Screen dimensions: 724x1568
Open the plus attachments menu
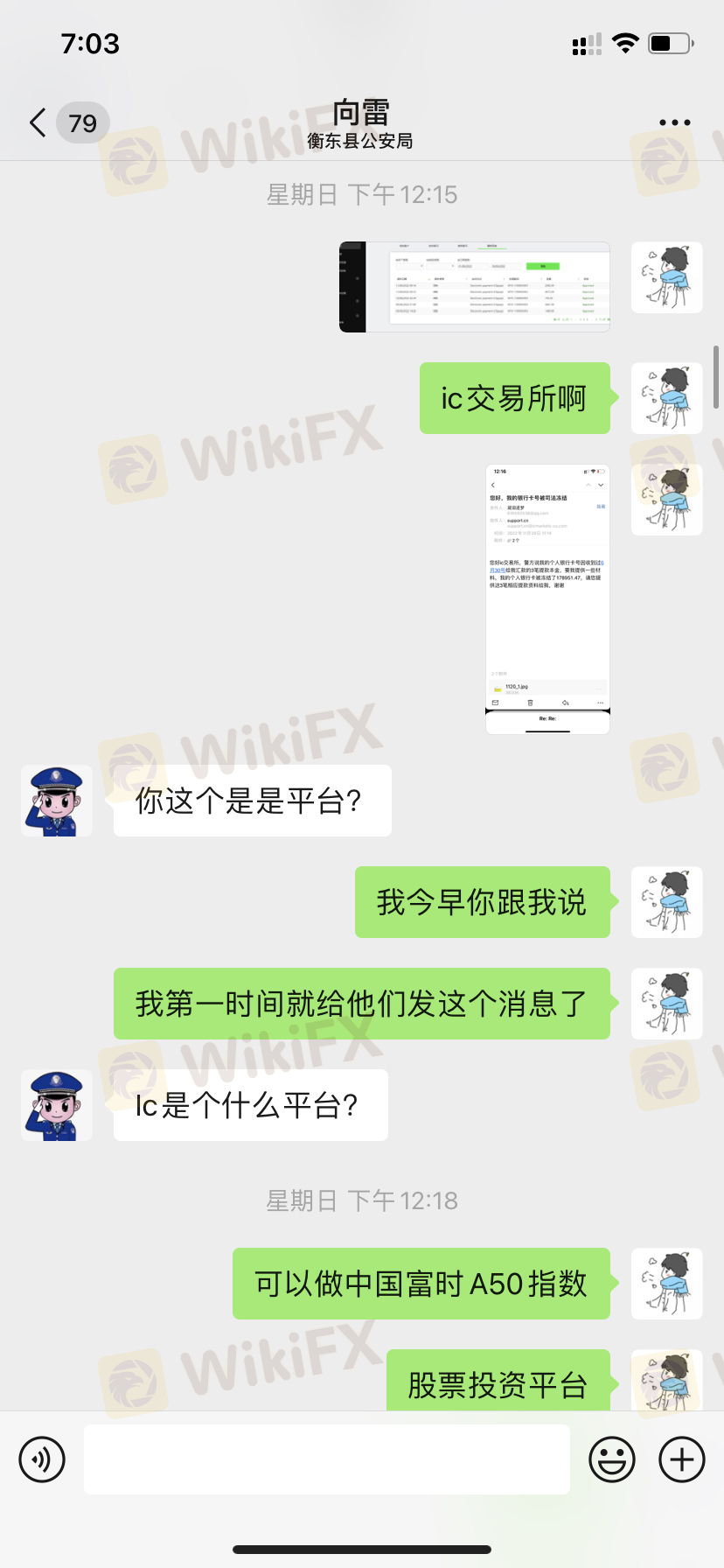682,1459
